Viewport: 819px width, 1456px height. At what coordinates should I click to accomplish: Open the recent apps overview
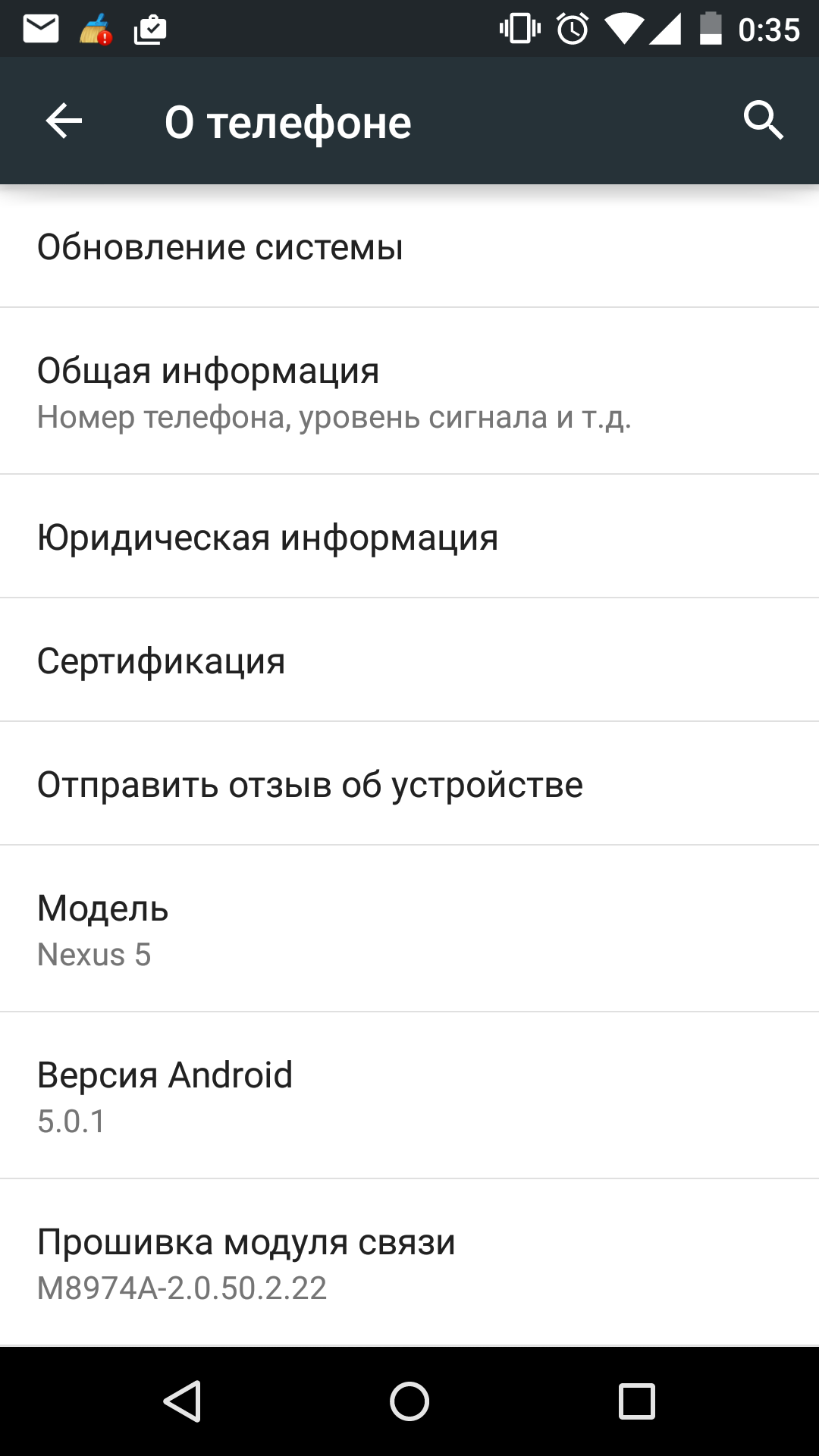pos(637,1401)
